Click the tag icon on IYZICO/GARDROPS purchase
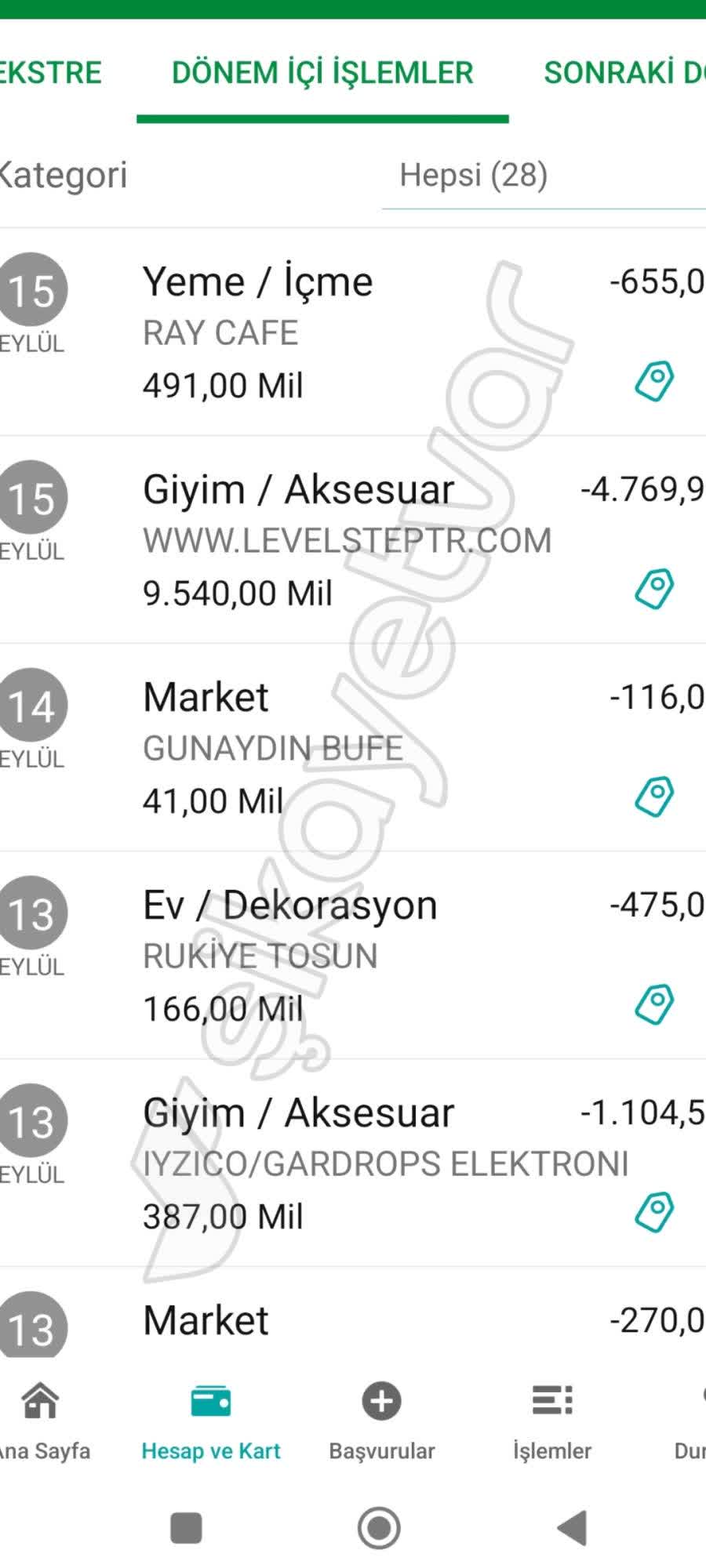The width and height of the screenshot is (706, 1568). (655, 1211)
